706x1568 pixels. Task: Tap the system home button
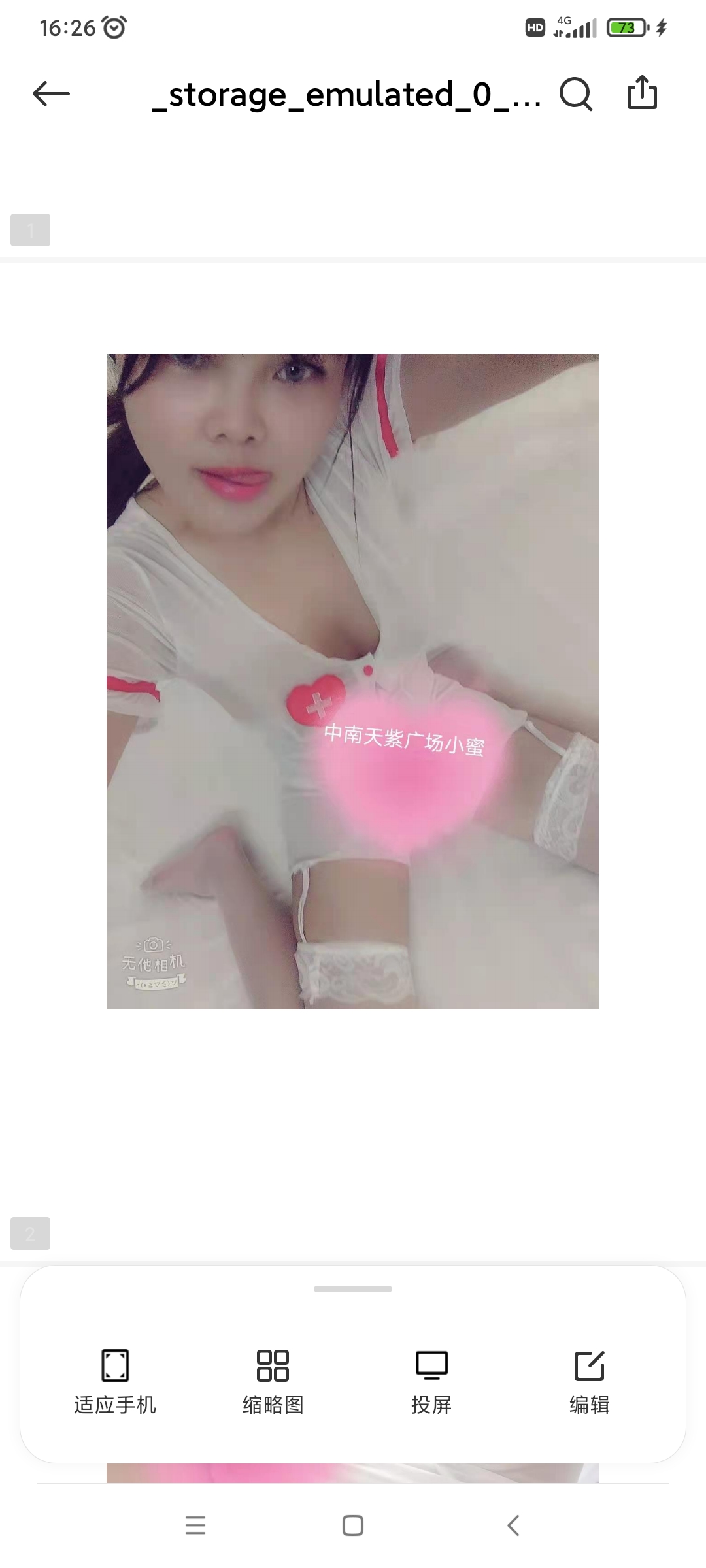[353, 1526]
